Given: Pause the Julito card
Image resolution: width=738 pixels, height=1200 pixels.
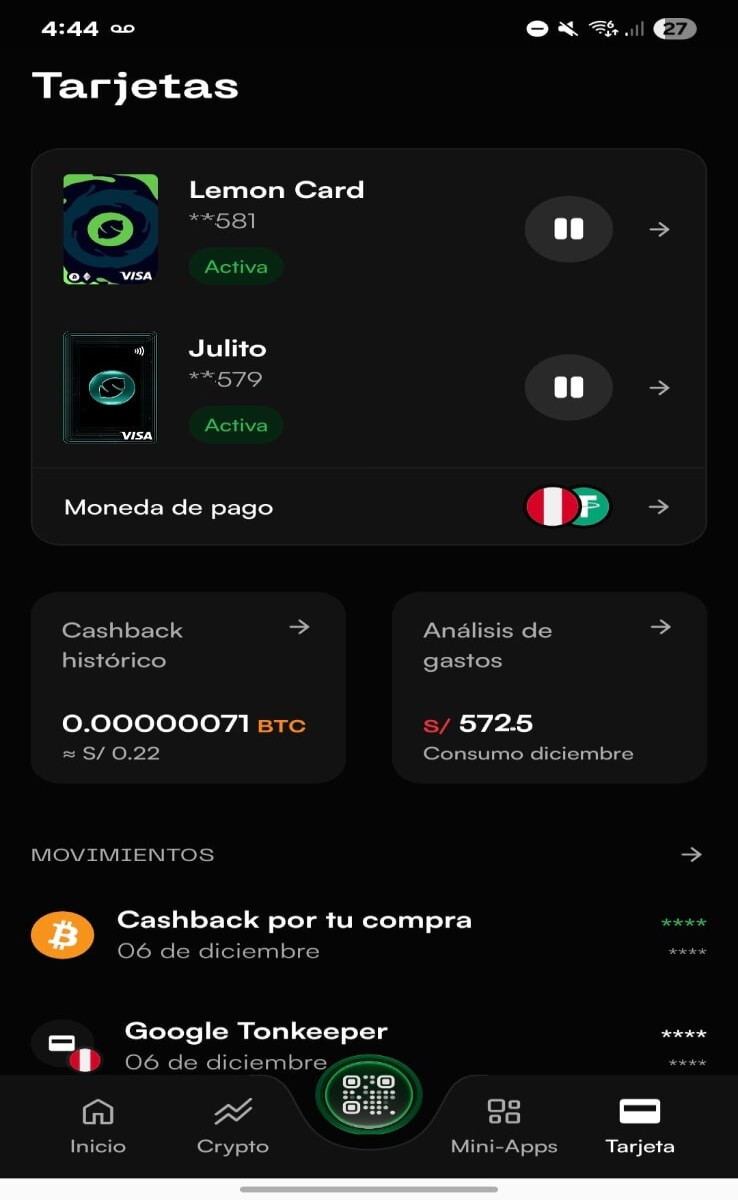Looking at the screenshot, I should [x=568, y=387].
